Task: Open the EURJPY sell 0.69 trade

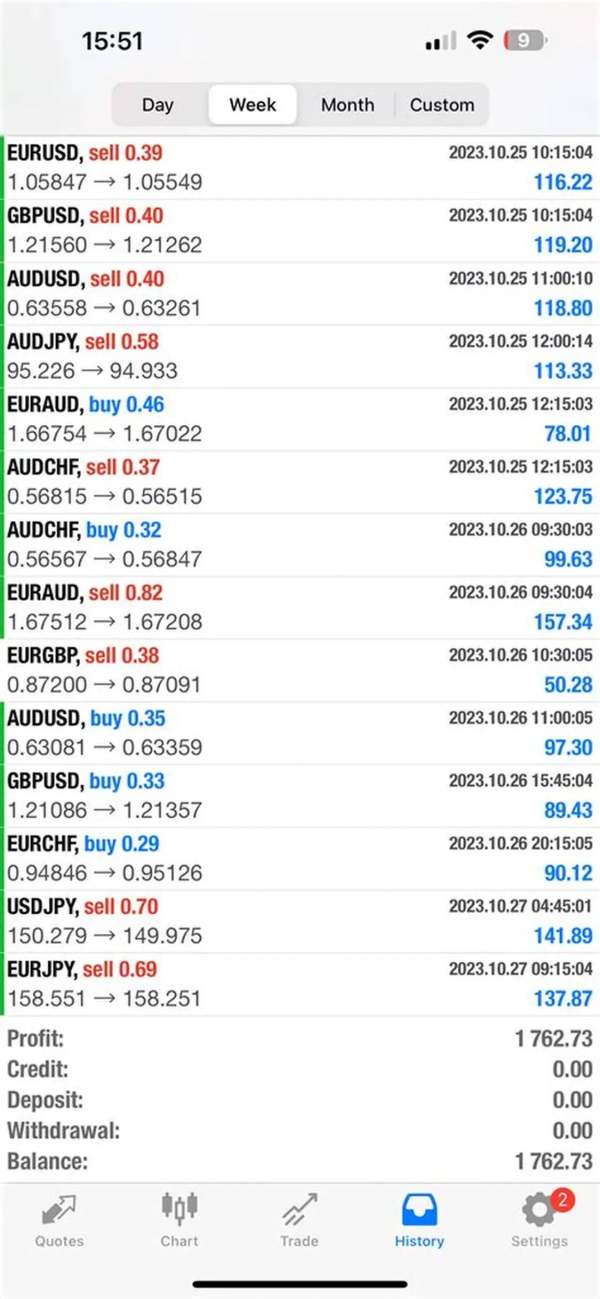Action: click(300, 985)
